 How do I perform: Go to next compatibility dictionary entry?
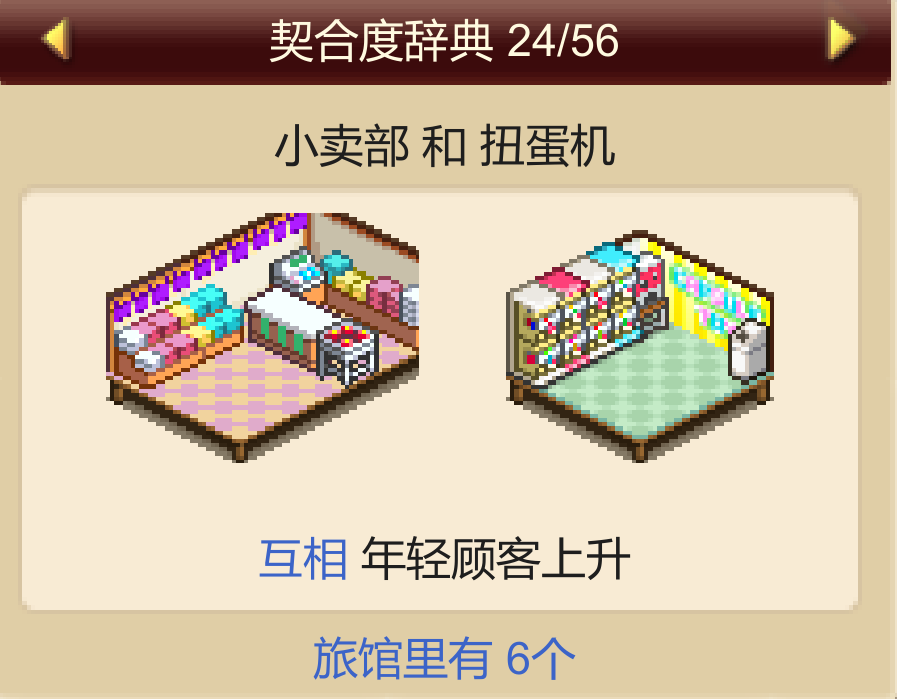click(841, 40)
